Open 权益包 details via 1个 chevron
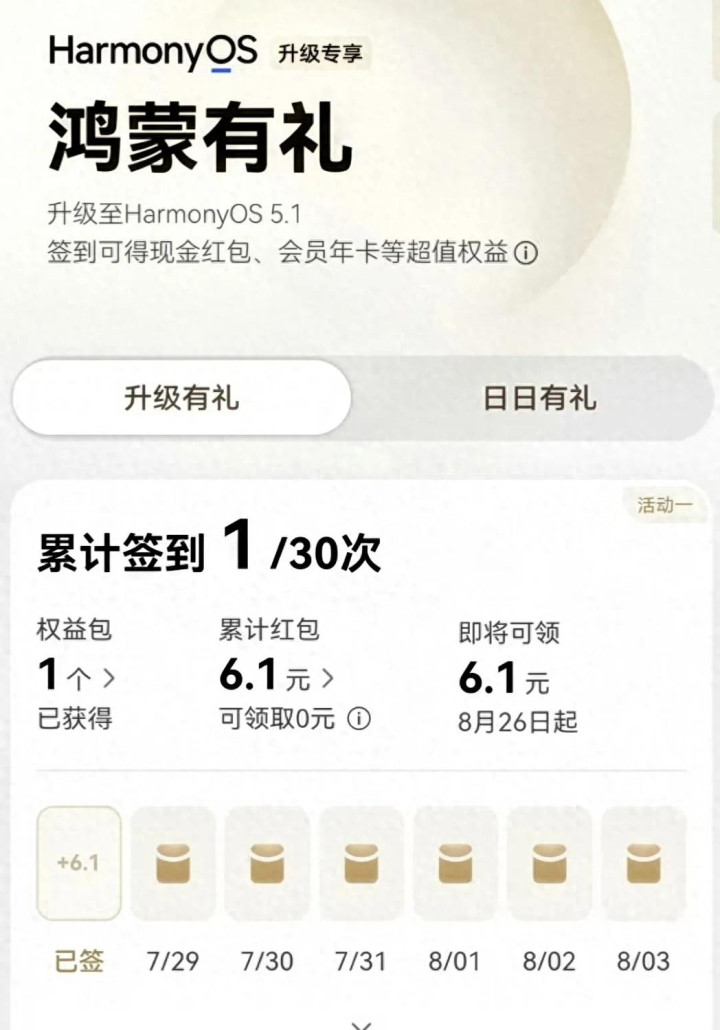720x1030 pixels. (x=78, y=678)
